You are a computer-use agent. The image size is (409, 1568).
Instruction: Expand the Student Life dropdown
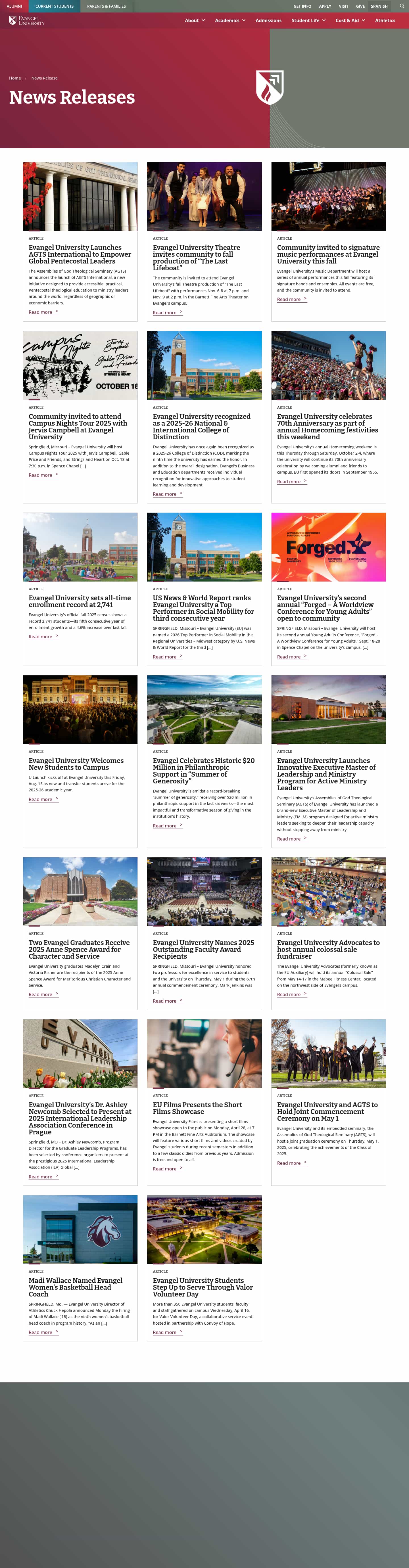tap(308, 21)
